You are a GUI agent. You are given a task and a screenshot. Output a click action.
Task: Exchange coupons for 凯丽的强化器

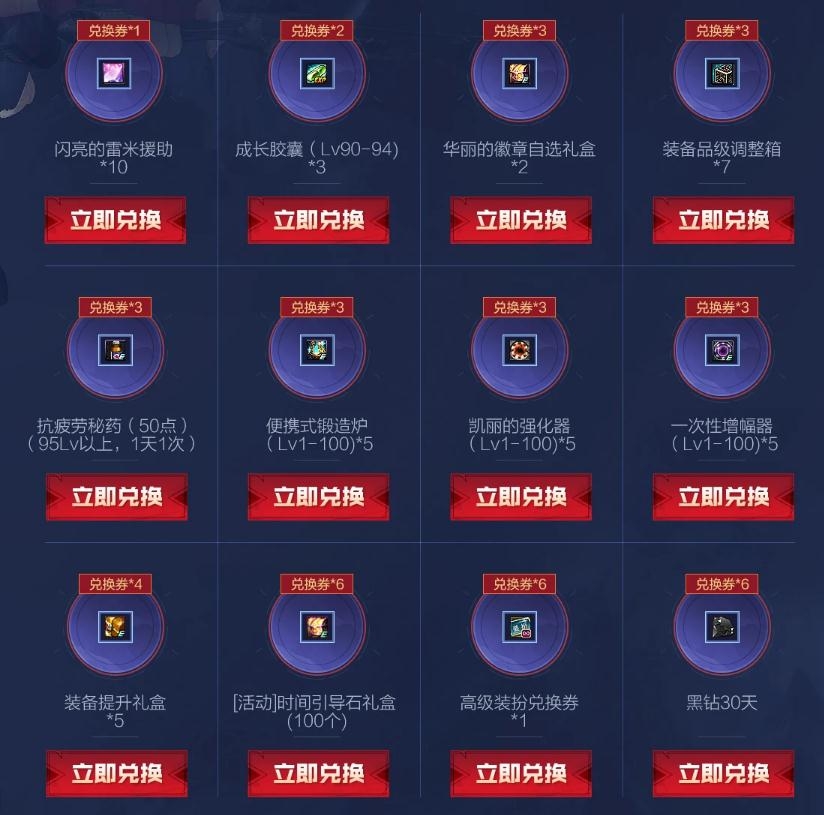point(520,497)
